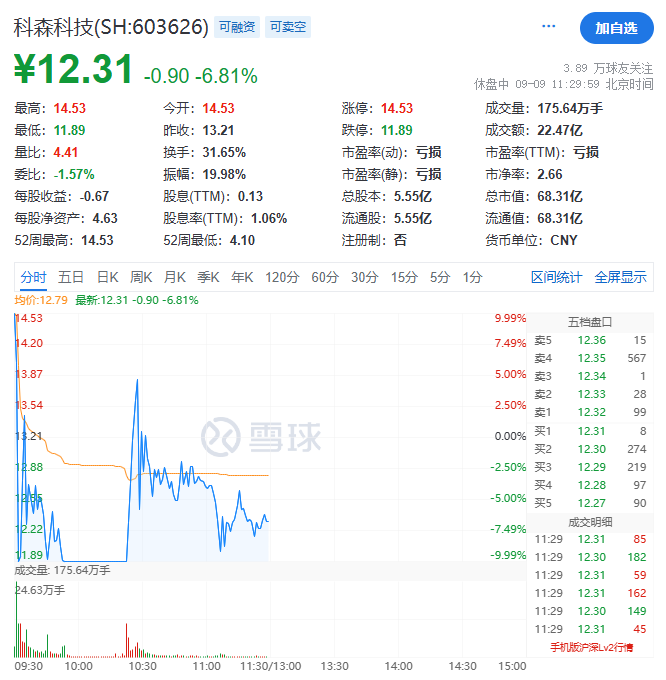The width and height of the screenshot is (666, 680).
Task: Switch to the 周K chart tab
Action: click(141, 277)
